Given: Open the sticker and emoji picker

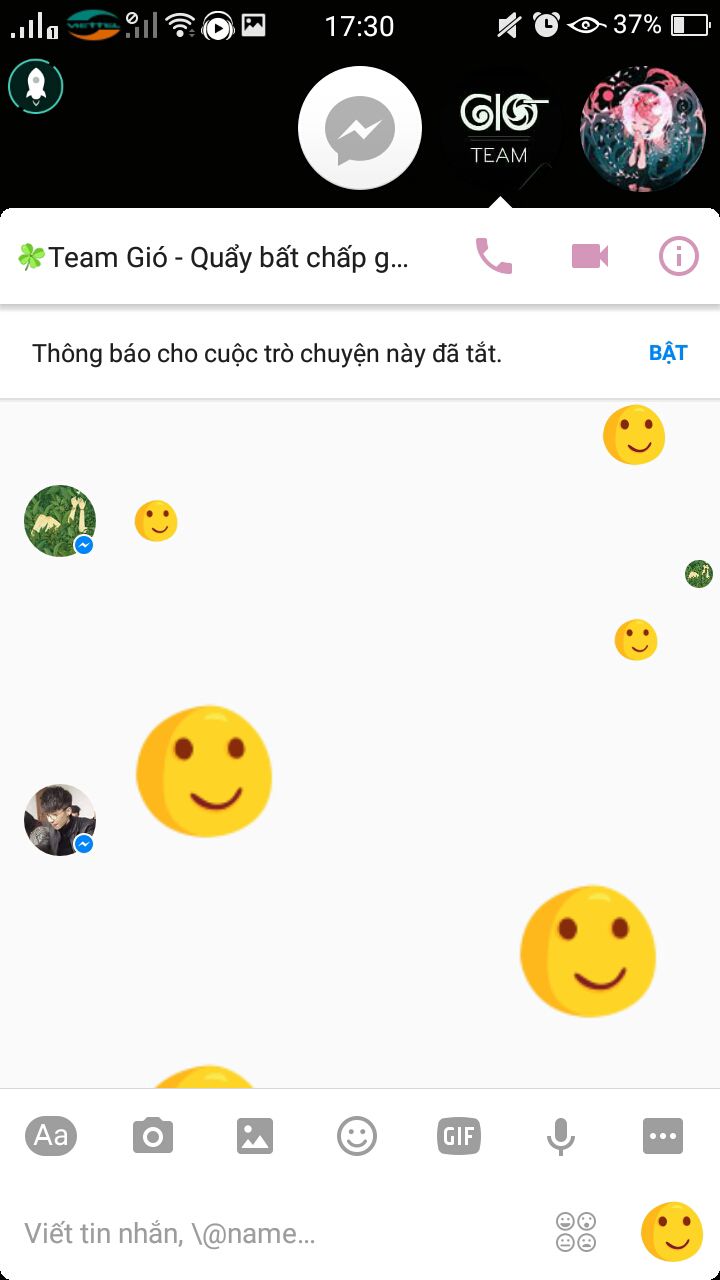Looking at the screenshot, I should click(x=357, y=1136).
